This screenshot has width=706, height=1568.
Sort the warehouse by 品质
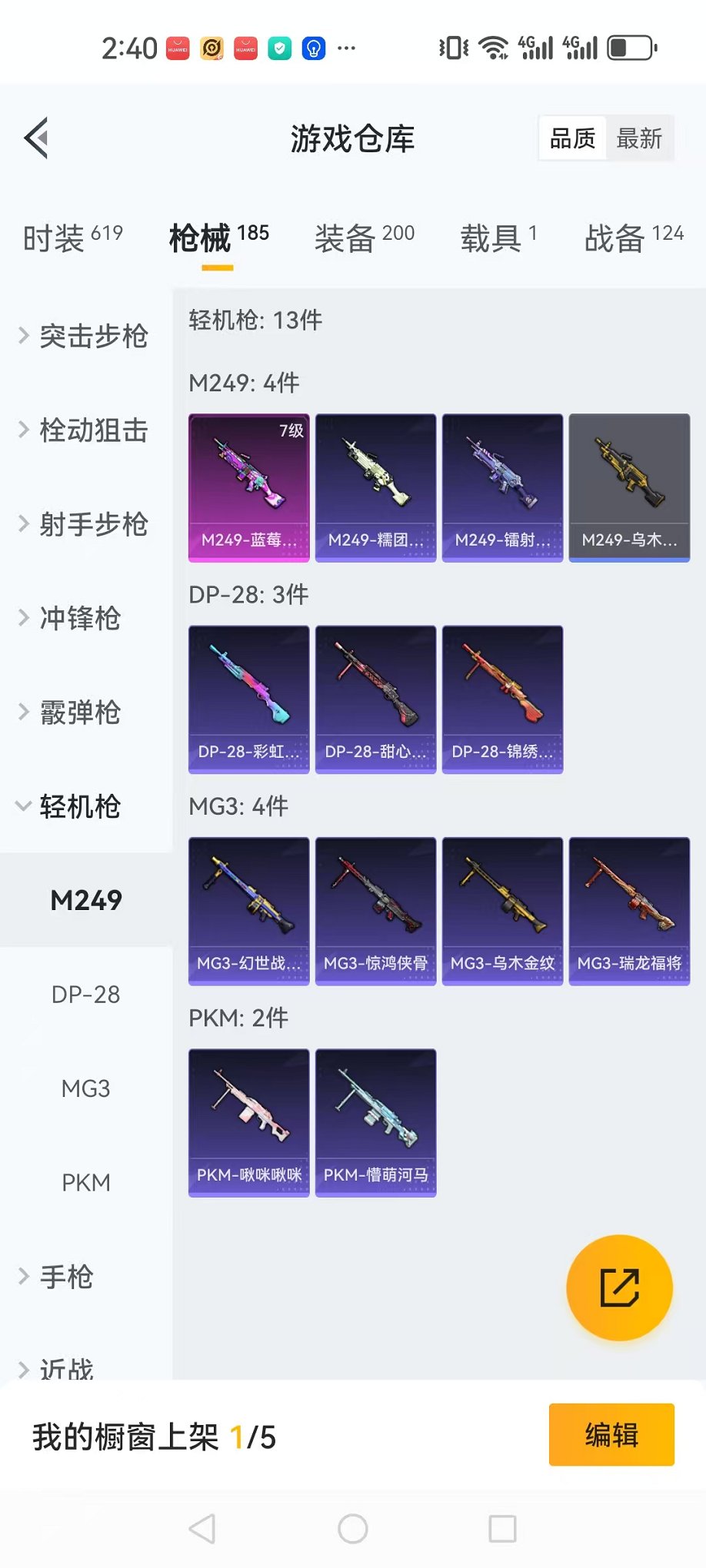coord(573,138)
